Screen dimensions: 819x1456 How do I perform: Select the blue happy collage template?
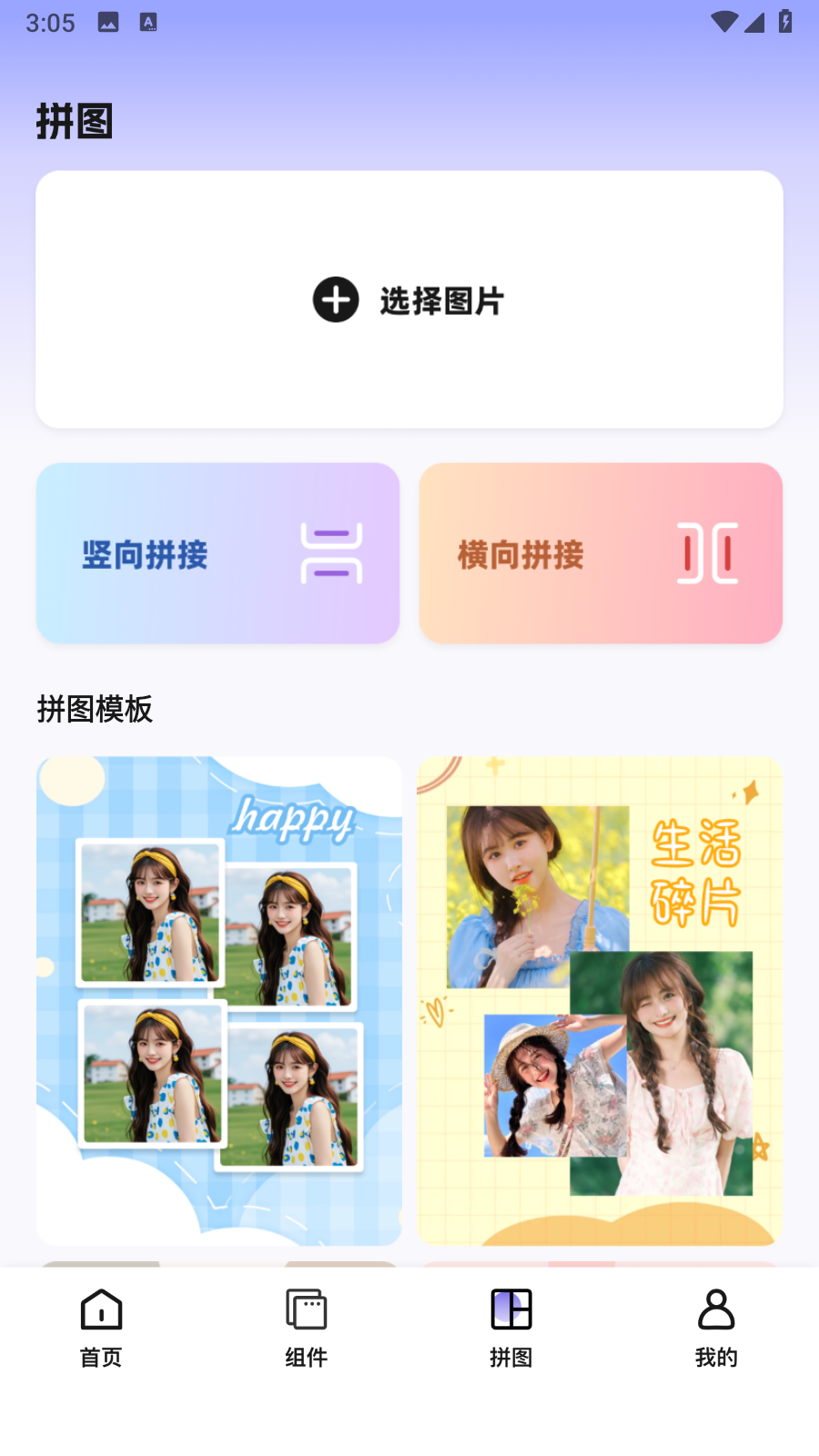pos(218,1001)
